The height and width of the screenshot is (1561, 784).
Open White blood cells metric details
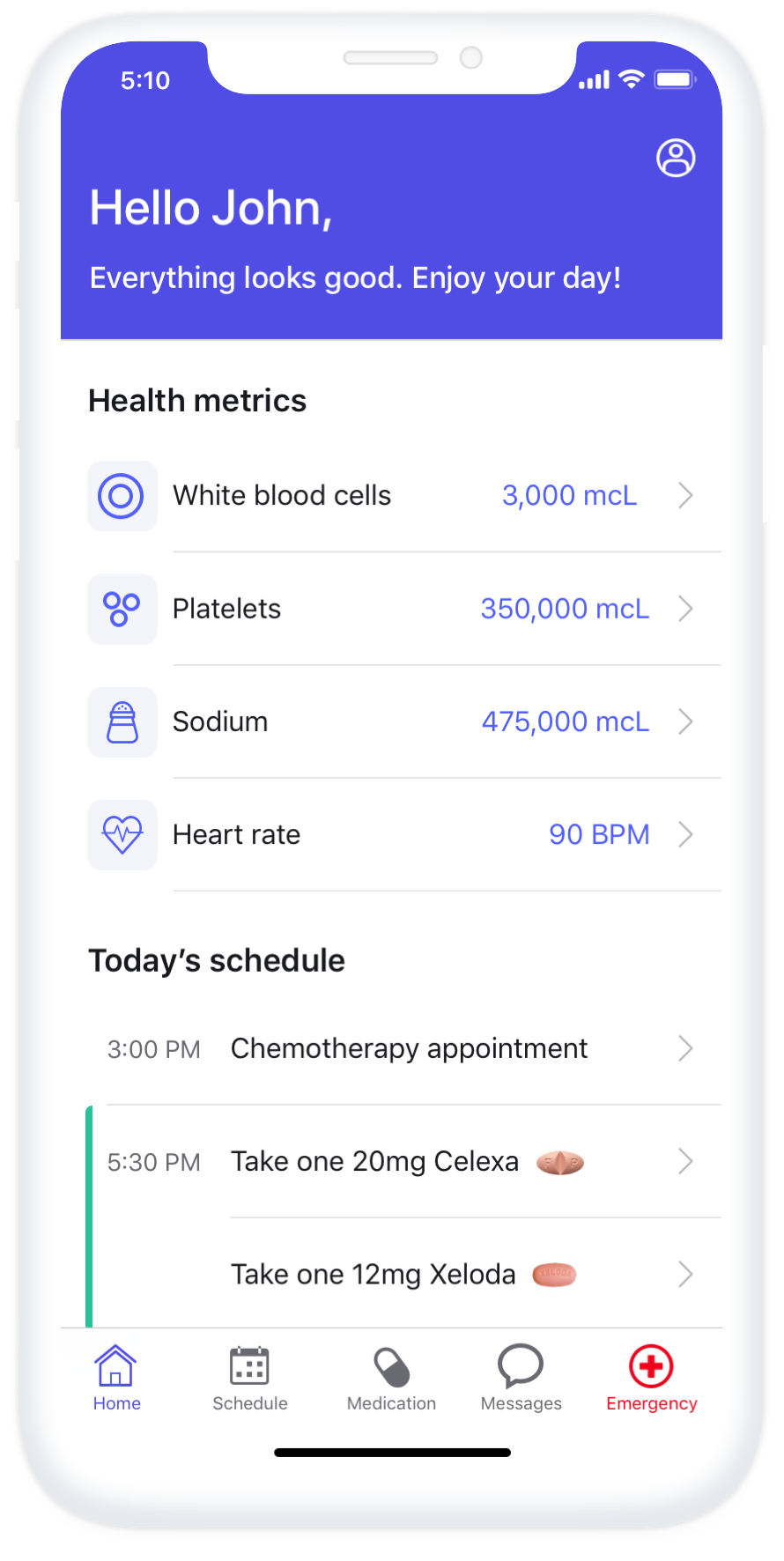pyautogui.click(x=391, y=496)
